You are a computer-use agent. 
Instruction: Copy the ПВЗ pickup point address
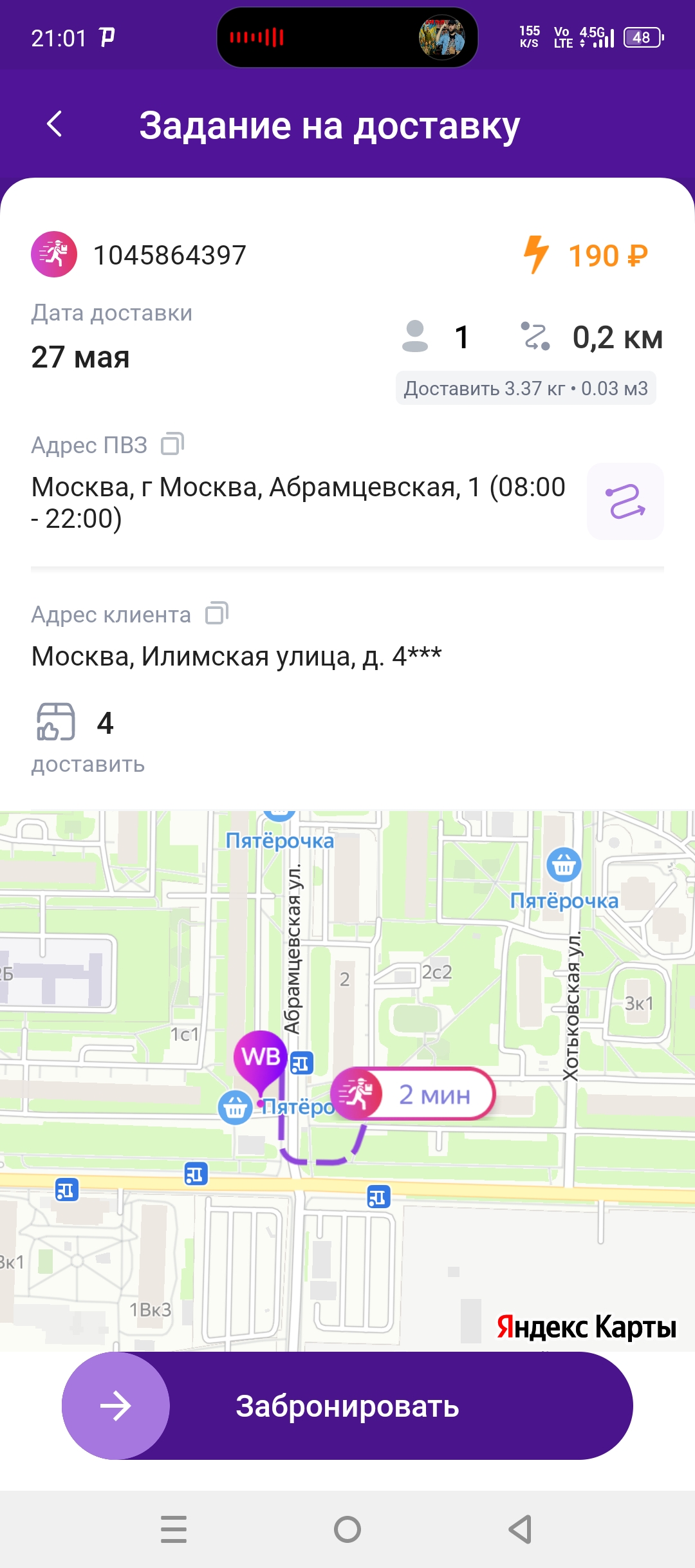pos(172,444)
